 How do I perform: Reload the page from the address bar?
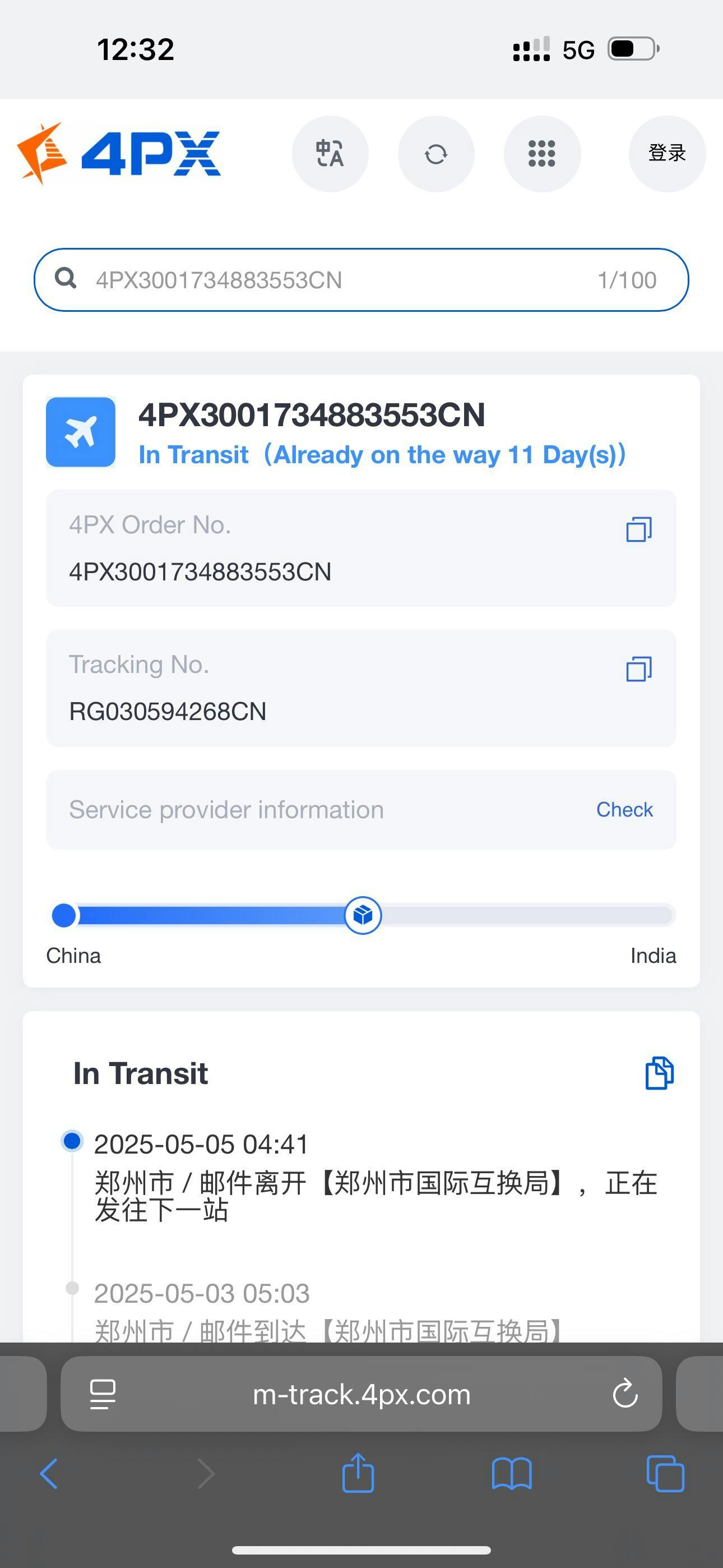(625, 1395)
